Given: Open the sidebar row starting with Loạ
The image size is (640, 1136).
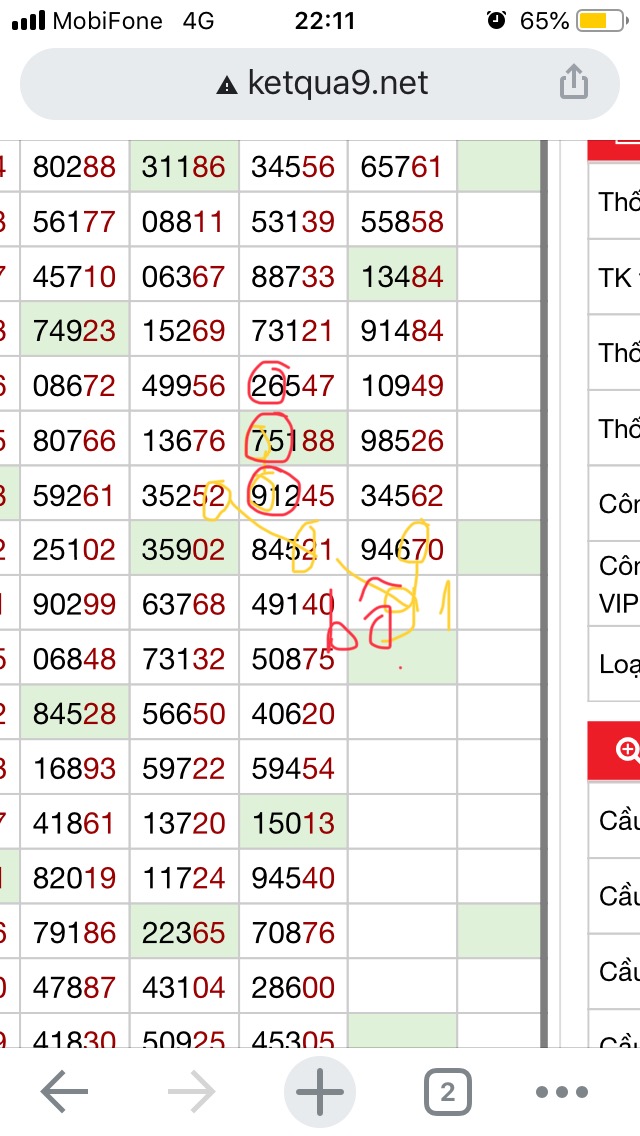Looking at the screenshot, I should 614,664.
